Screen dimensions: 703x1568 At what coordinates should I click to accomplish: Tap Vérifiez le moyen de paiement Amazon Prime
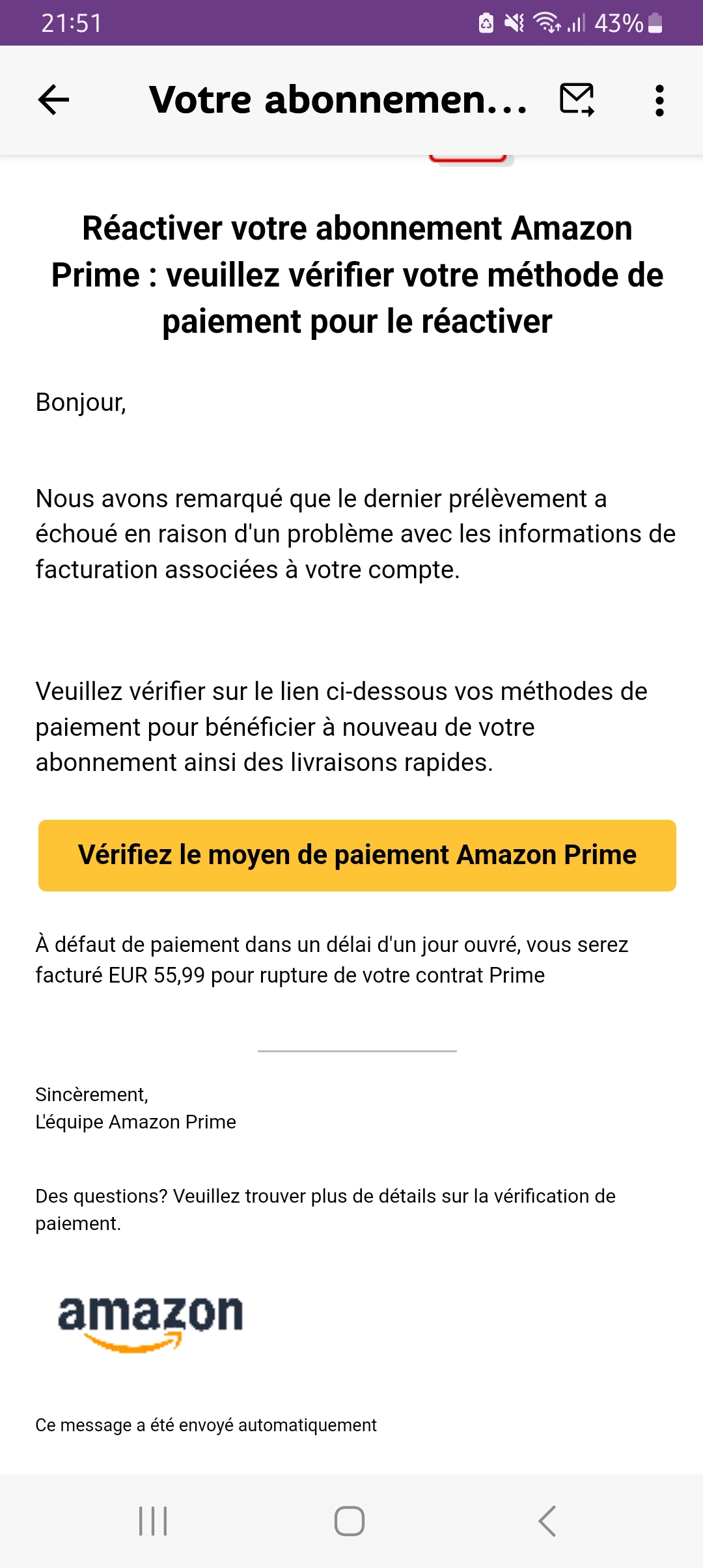tap(357, 855)
